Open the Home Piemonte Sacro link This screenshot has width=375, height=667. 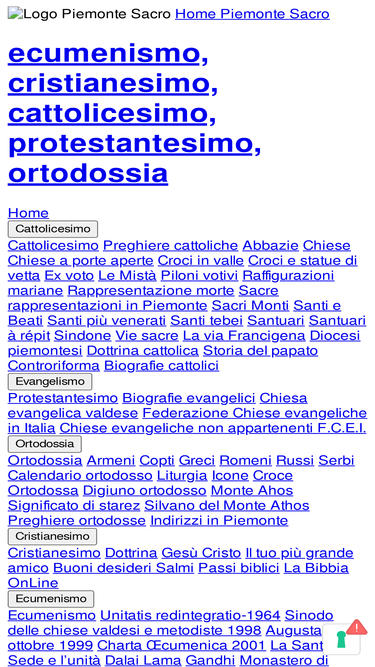[252, 14]
